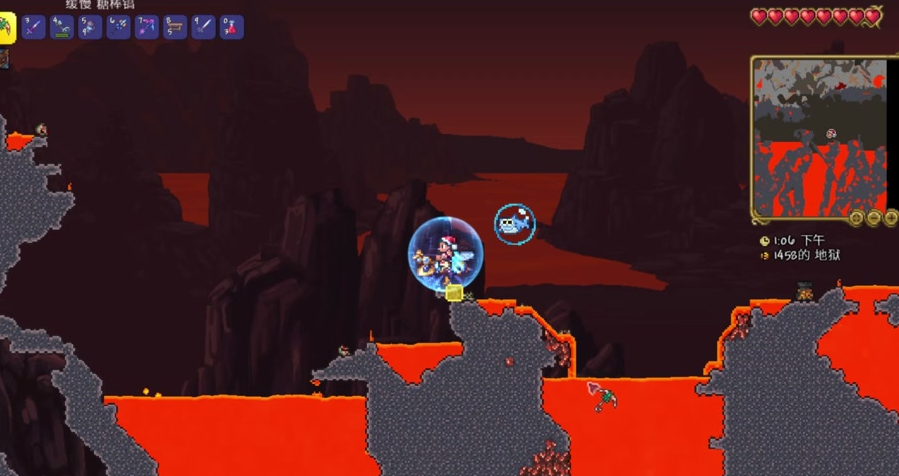Select hotbar slot 3 sword
This screenshot has height=476, width=899.
(35, 27)
